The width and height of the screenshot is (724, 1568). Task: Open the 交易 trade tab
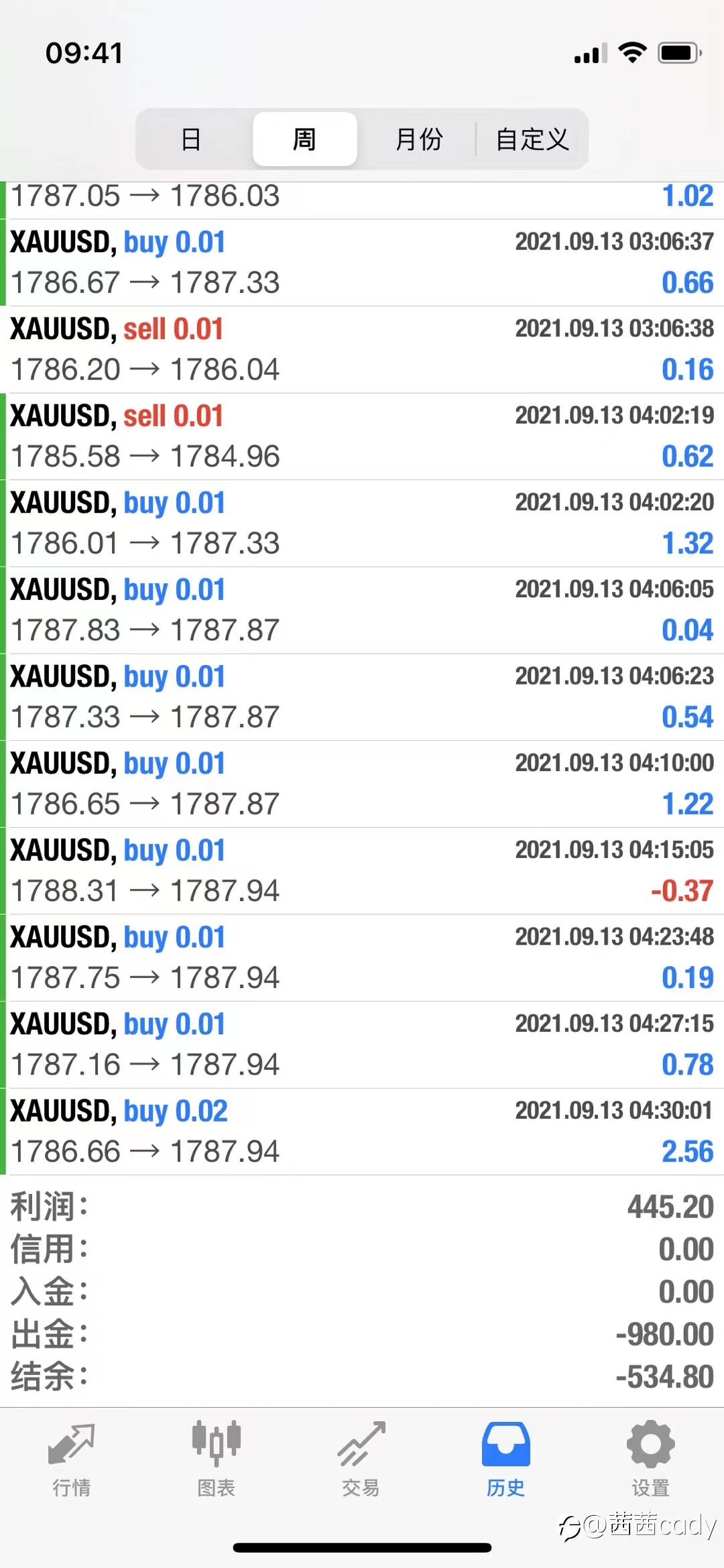click(x=361, y=1459)
